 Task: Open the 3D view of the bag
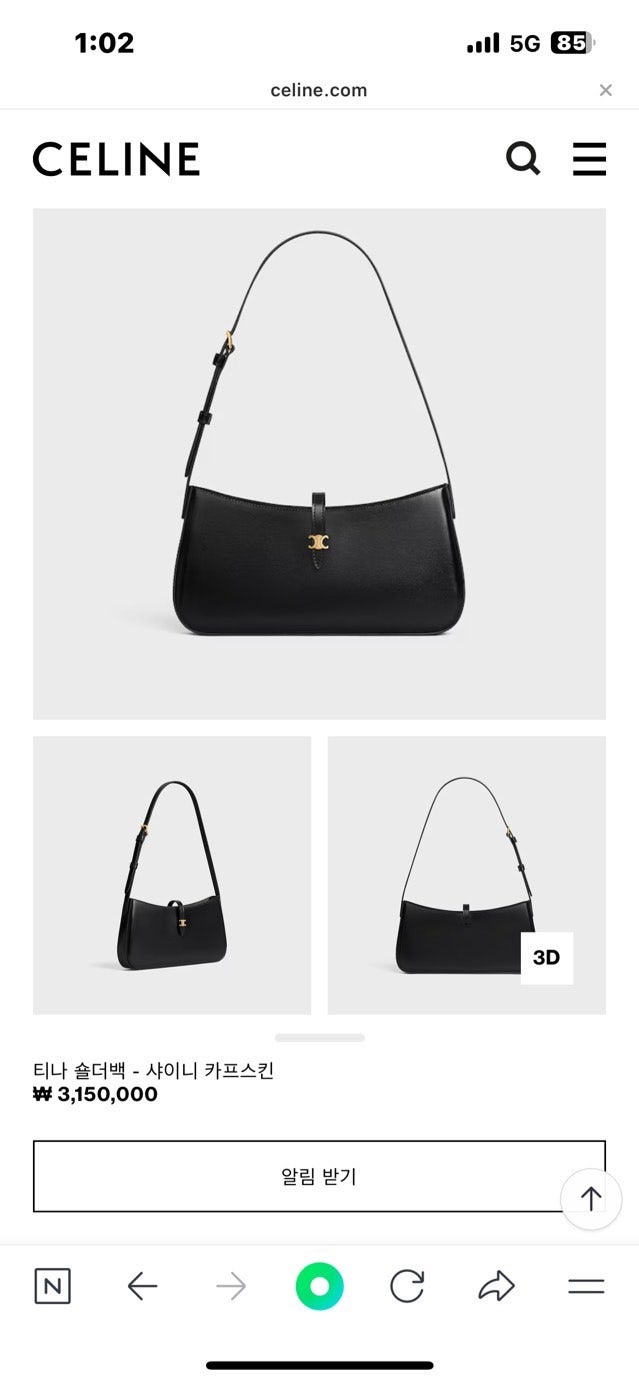tap(546, 958)
